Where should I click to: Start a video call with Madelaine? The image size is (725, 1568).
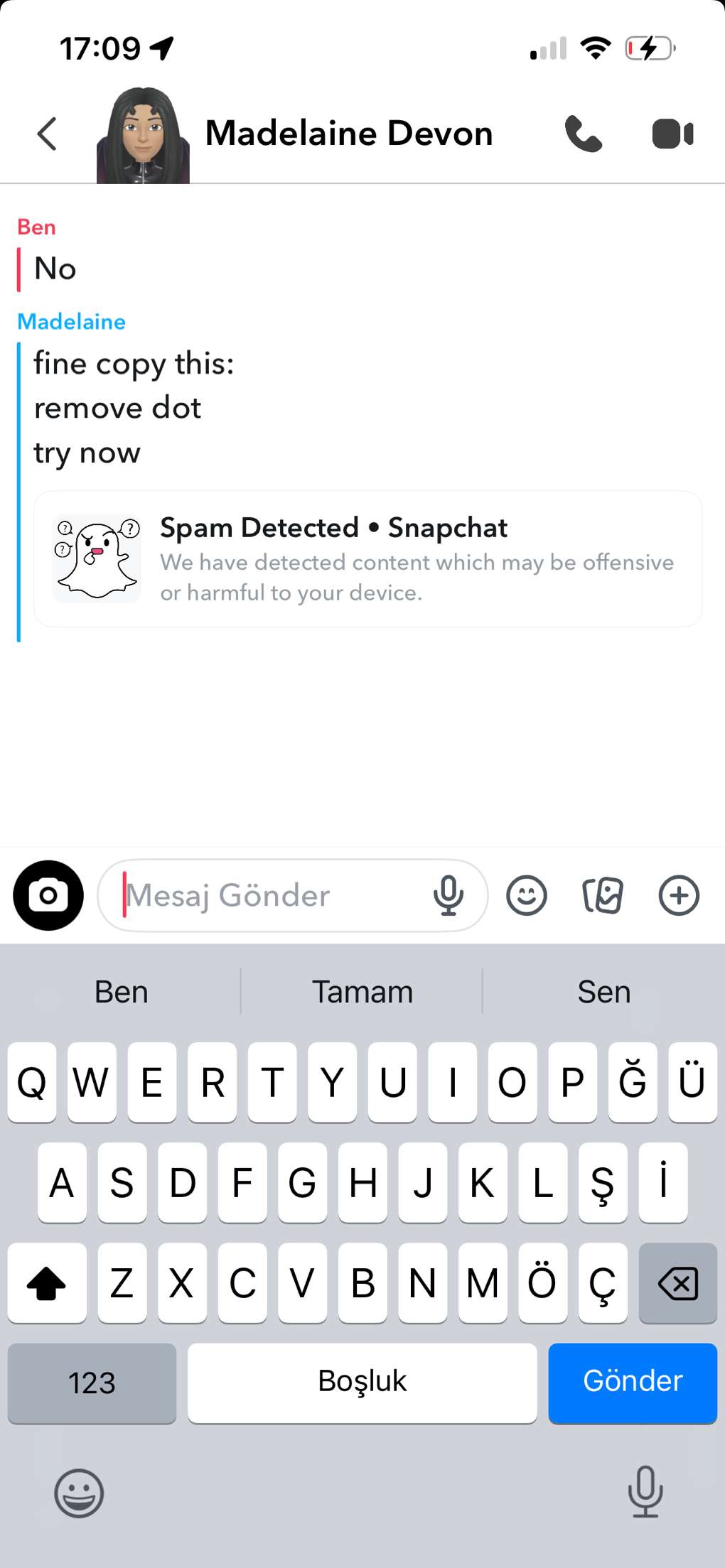click(x=672, y=134)
